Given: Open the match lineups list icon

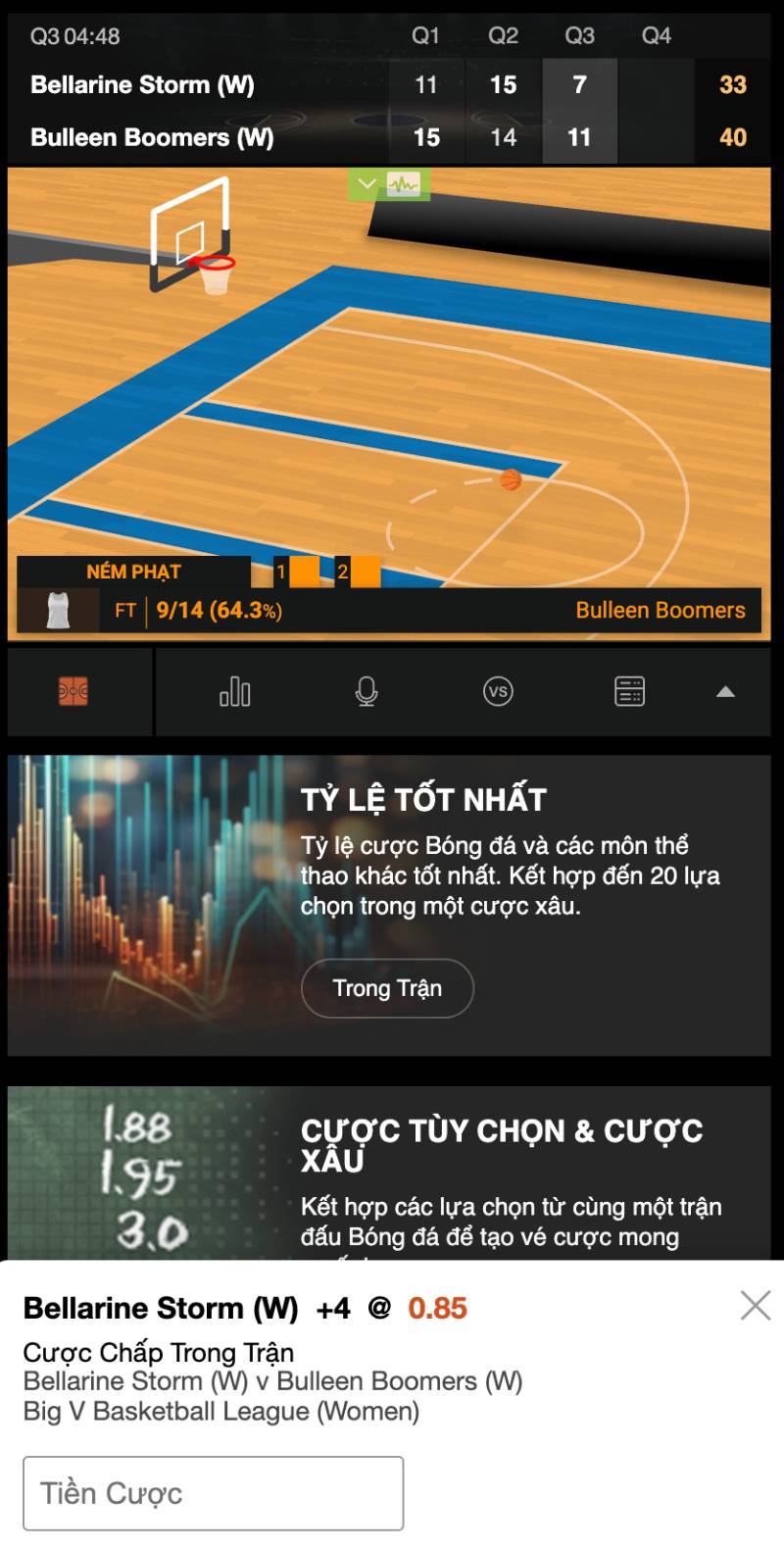Looking at the screenshot, I should point(628,690).
